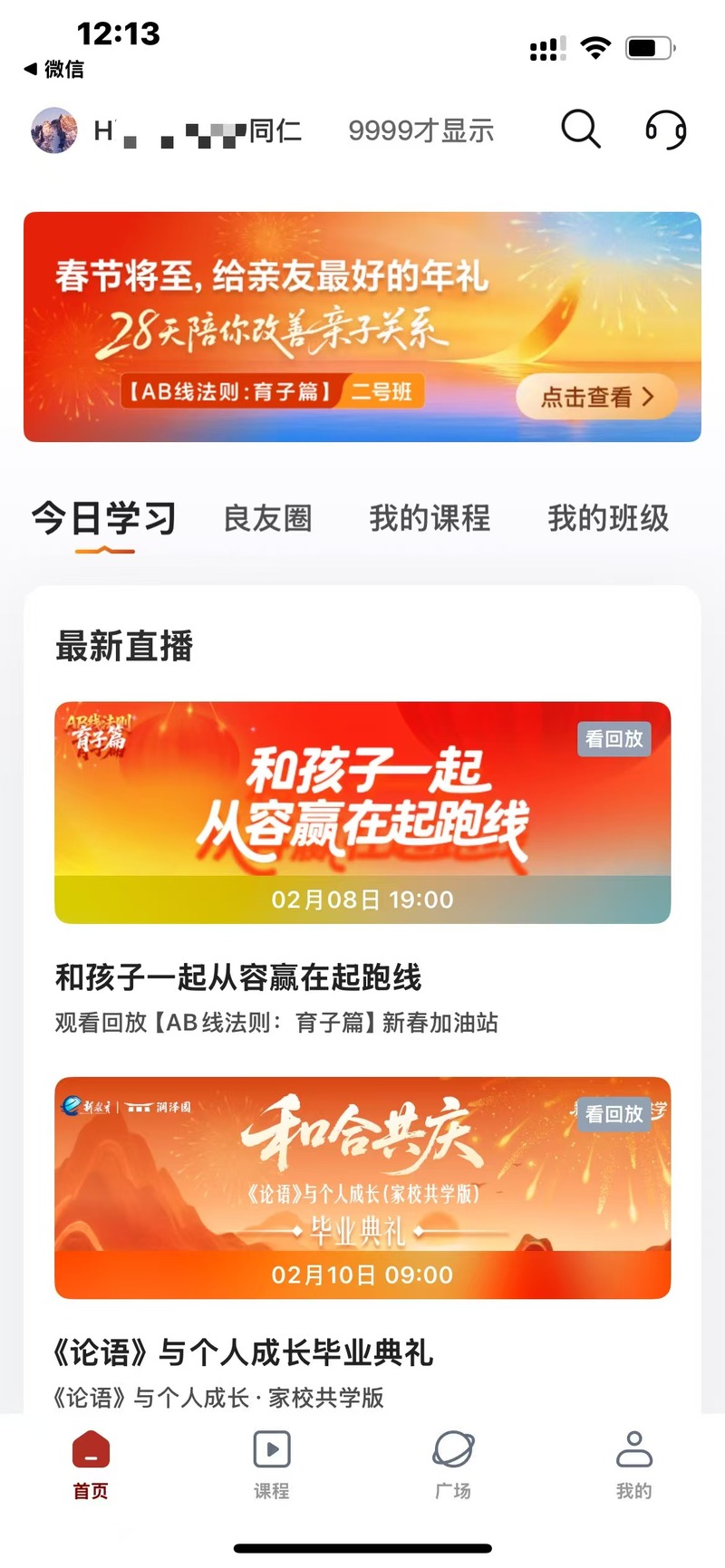Tap 点击查看 on the Spring Festival banner
Image resolution: width=725 pixels, height=1568 pixels.
pyautogui.click(x=596, y=397)
